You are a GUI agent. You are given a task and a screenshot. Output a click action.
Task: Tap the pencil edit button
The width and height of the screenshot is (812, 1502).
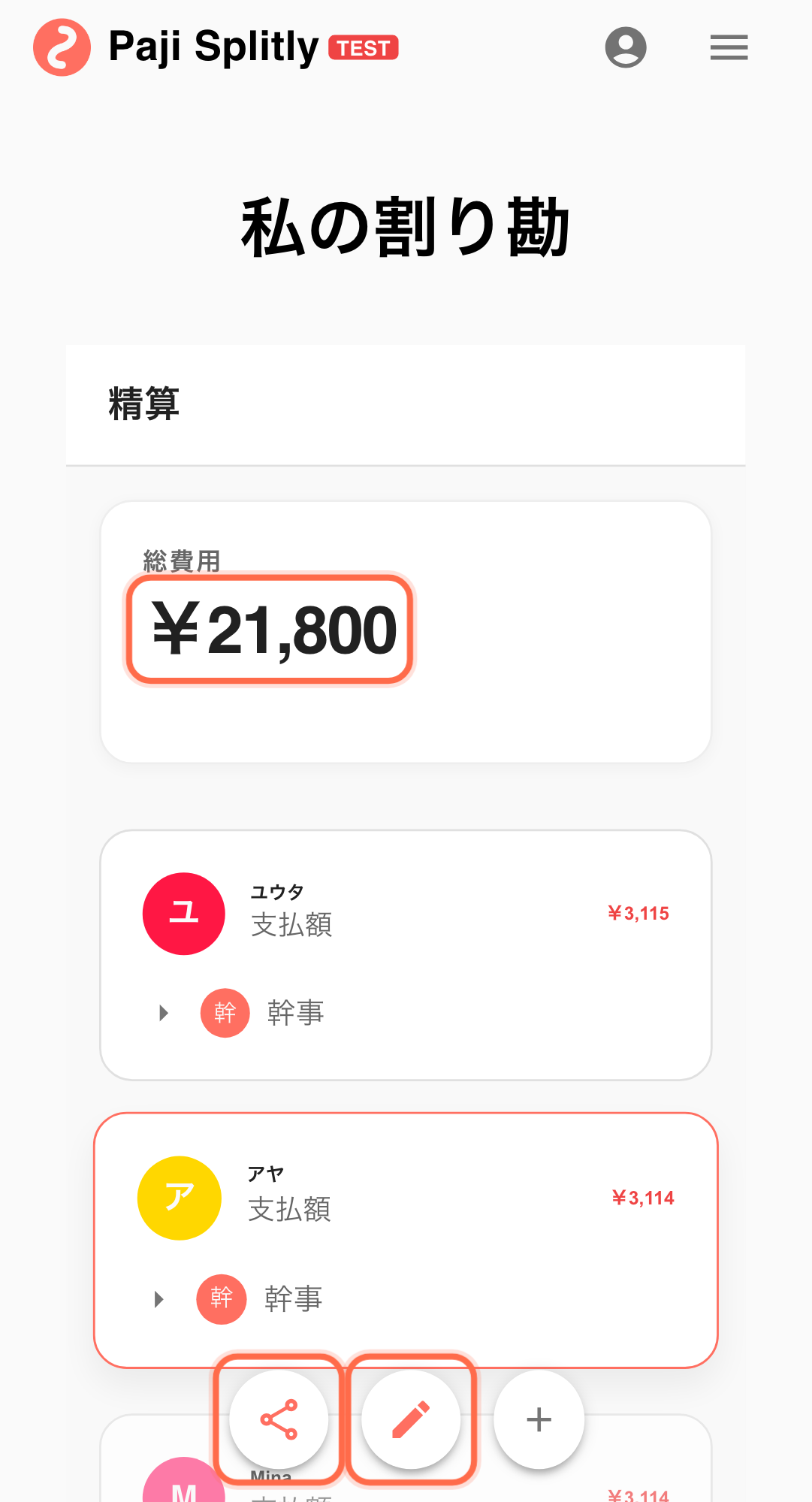coord(411,1419)
